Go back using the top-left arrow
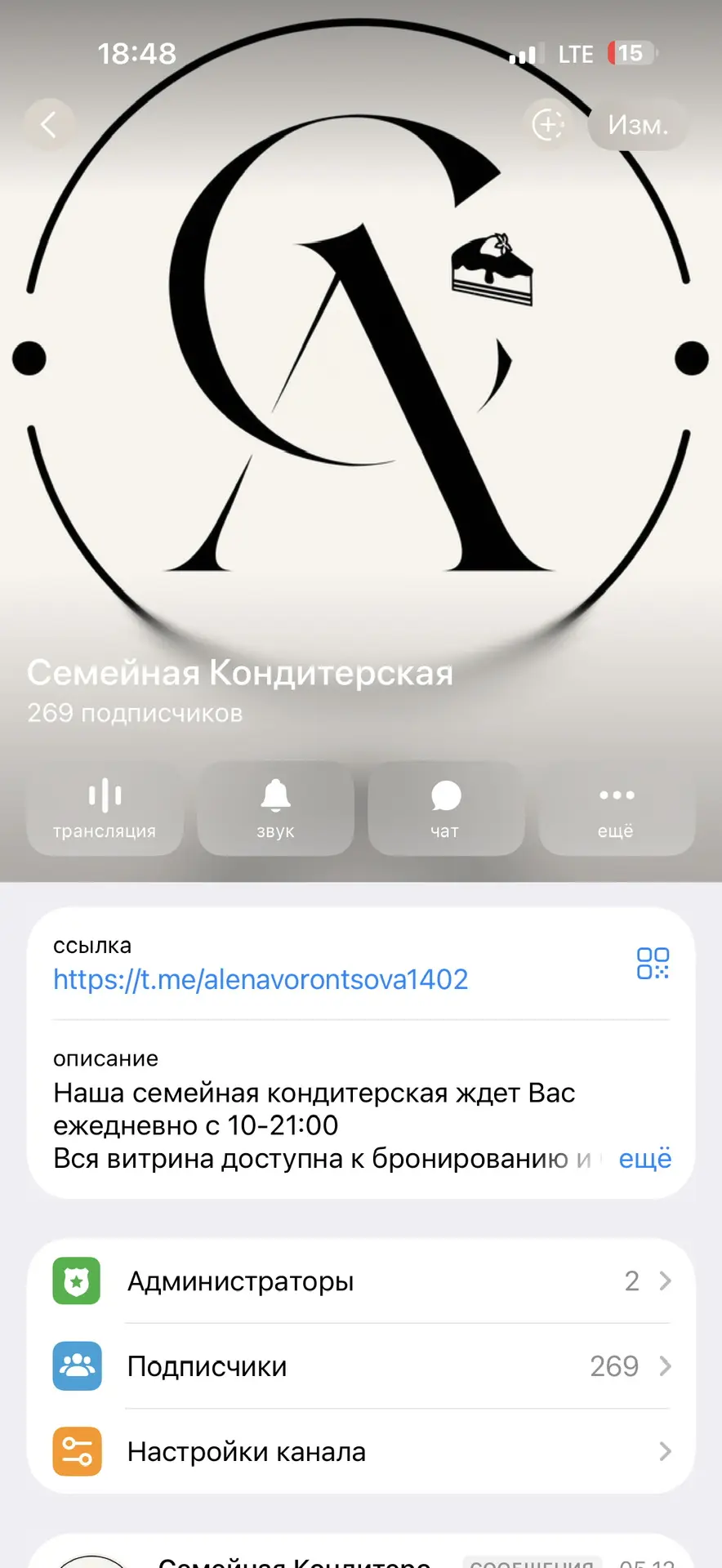This screenshot has width=722, height=1568. 49,125
